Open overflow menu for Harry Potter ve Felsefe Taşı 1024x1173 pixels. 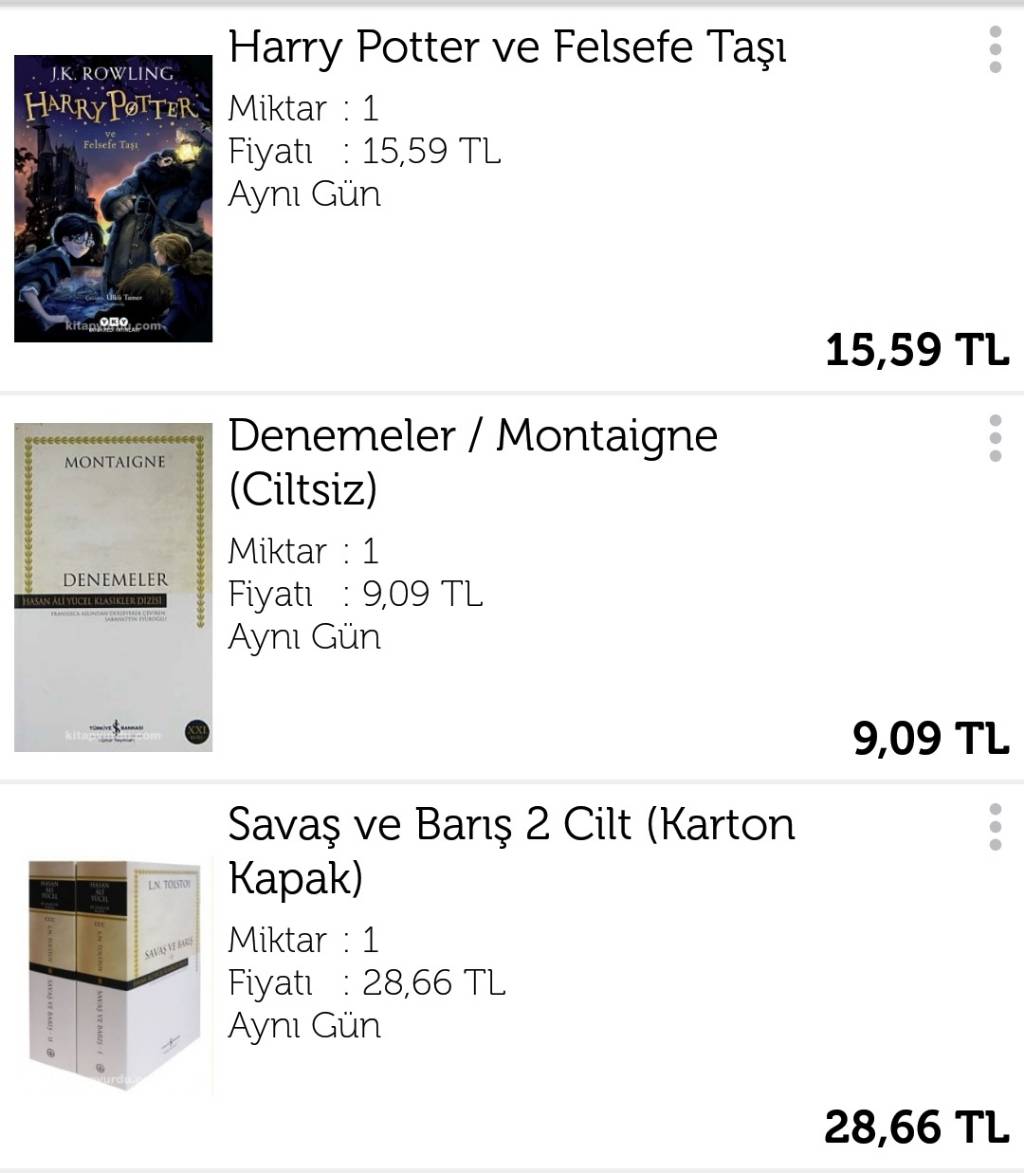pos(994,49)
